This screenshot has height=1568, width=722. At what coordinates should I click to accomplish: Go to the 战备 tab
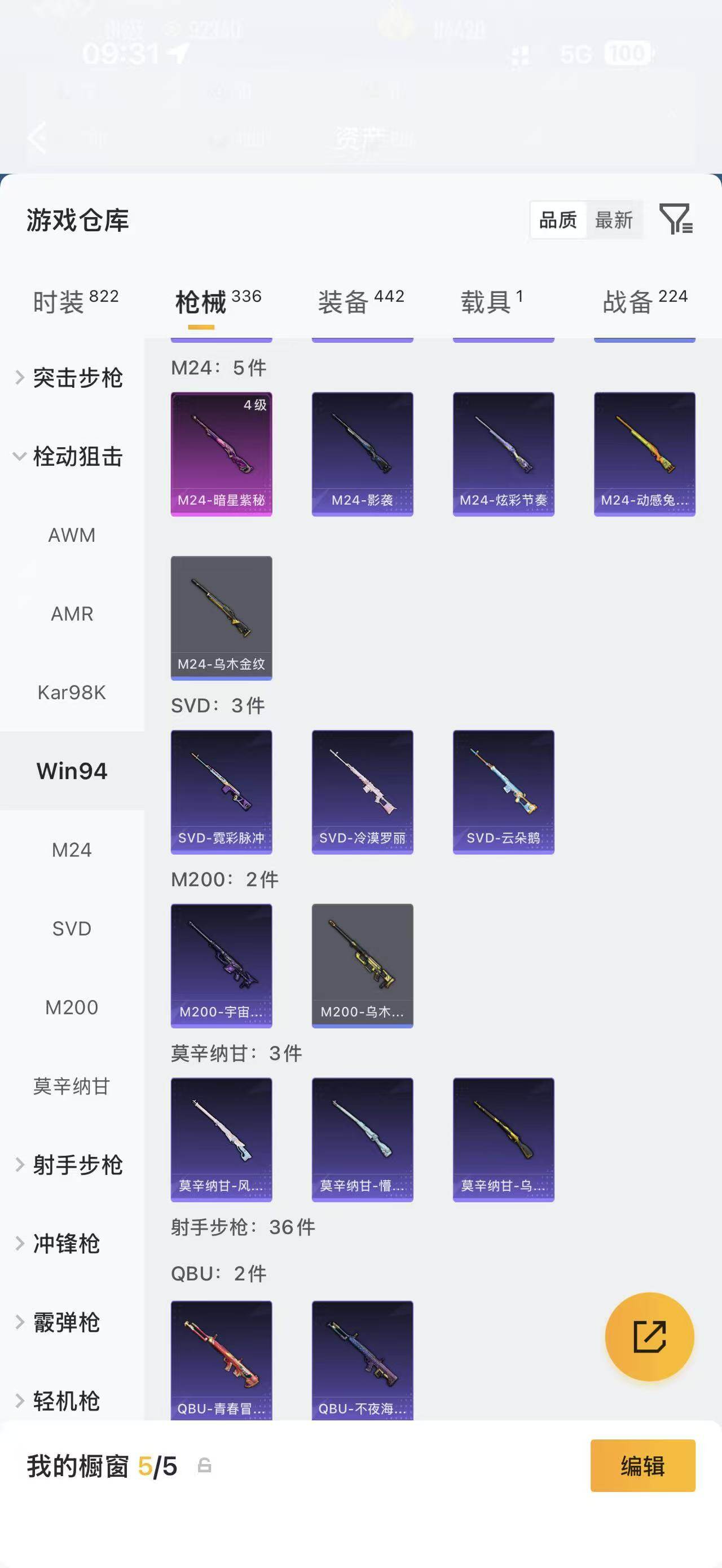coord(645,301)
